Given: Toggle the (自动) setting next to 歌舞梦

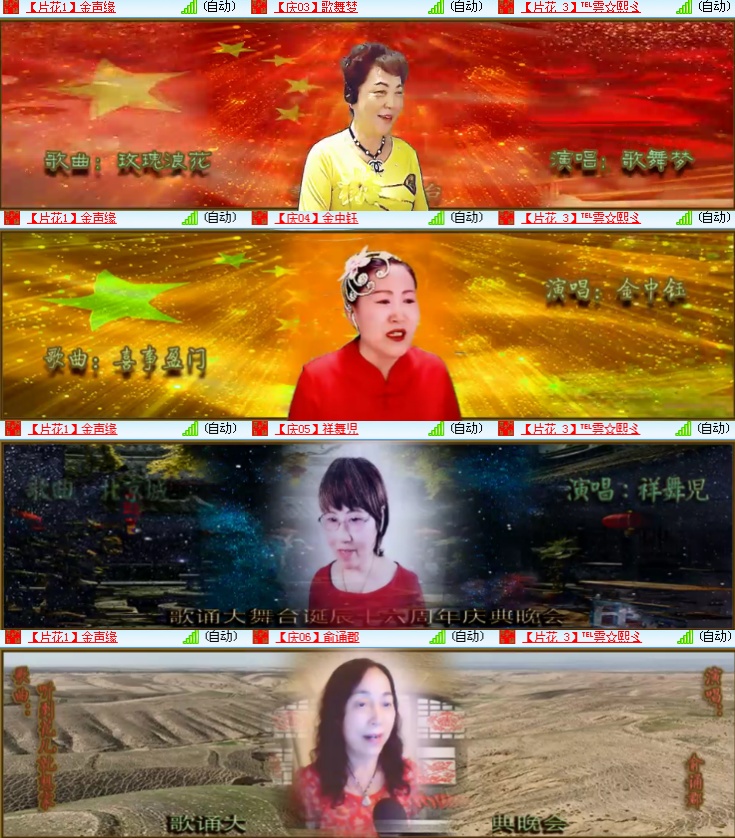Looking at the screenshot, I should pos(465,7).
